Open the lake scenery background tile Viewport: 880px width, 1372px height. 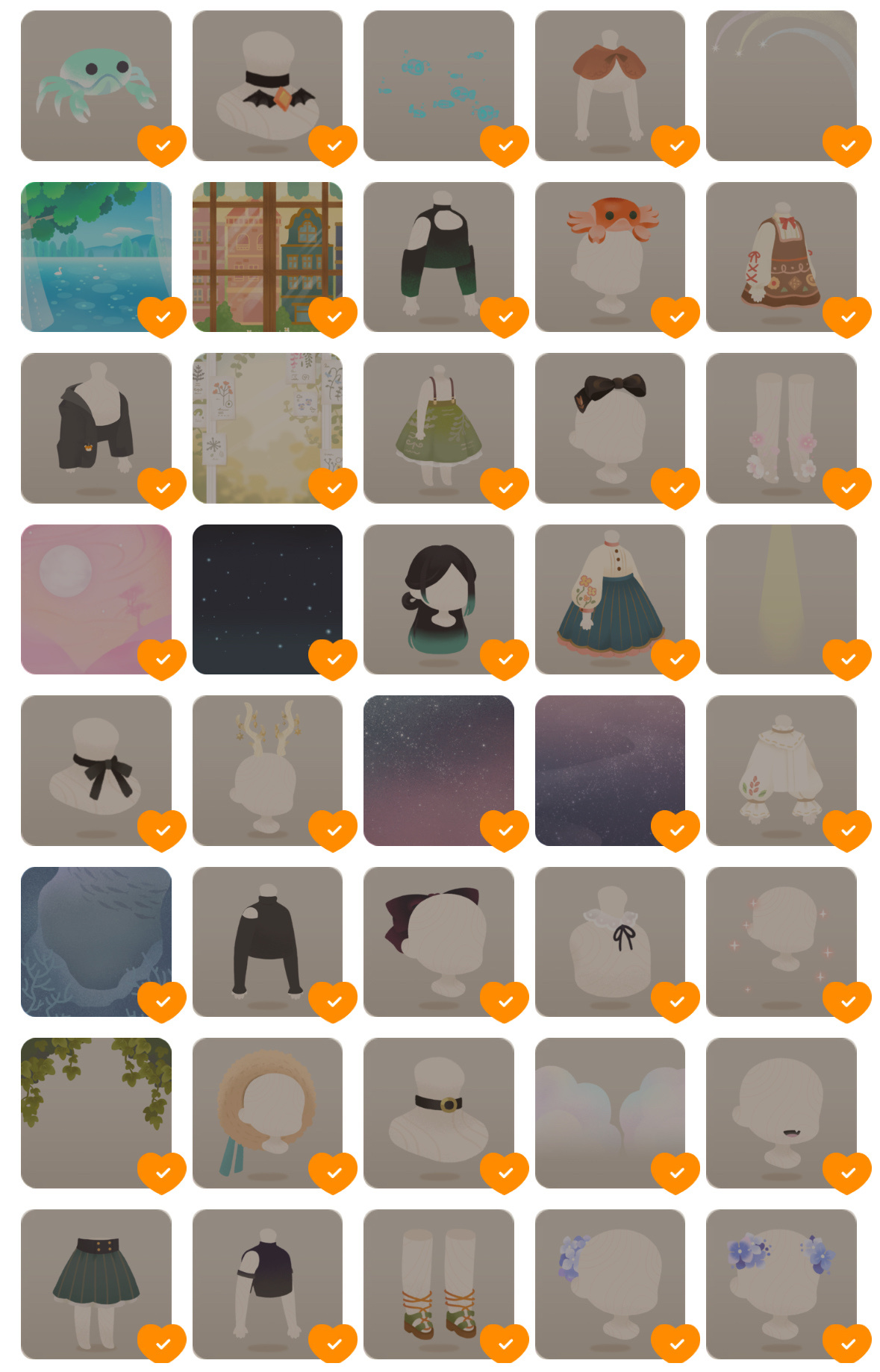point(96,257)
